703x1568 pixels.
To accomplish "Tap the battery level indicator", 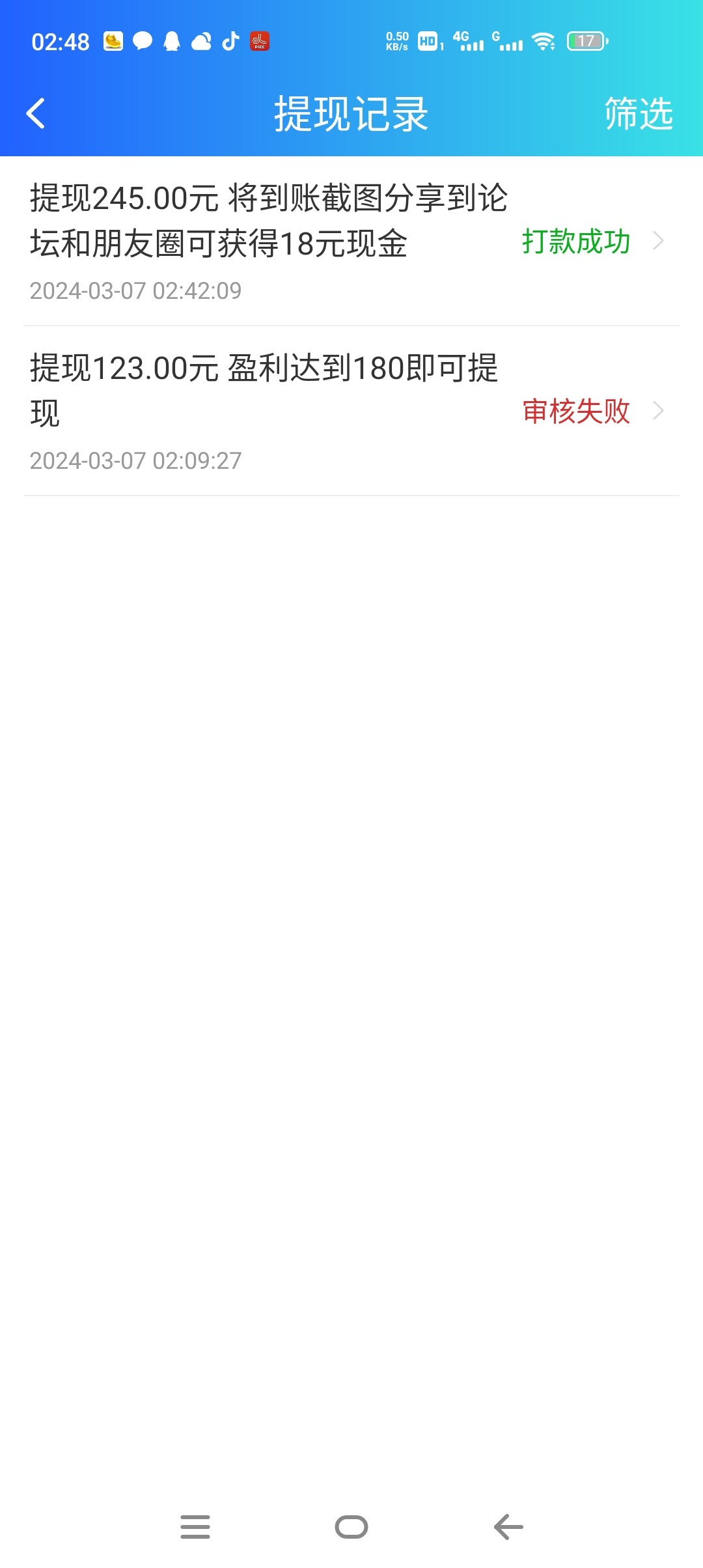I will [x=584, y=42].
